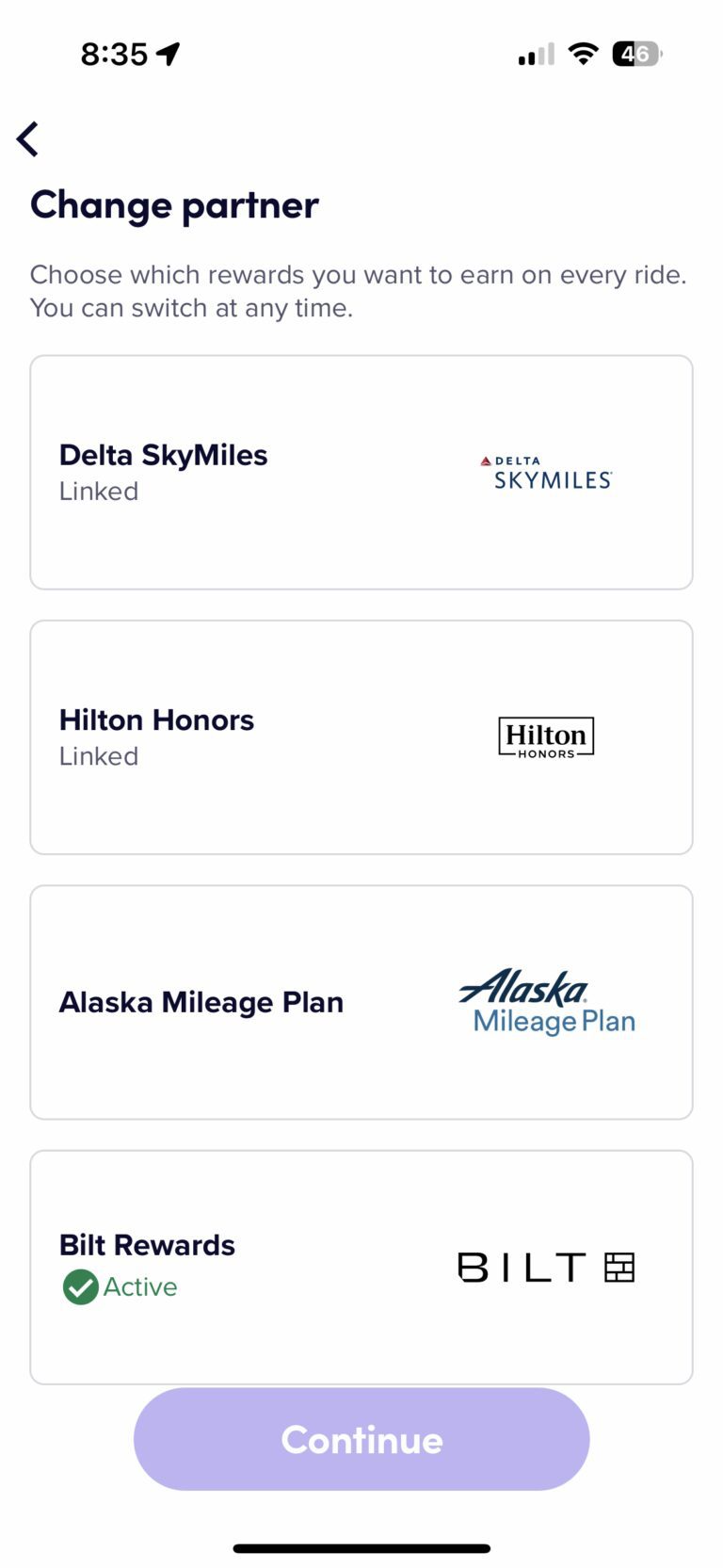Select the Alaska Mileage Plan card
The image size is (723, 1568).
pos(361,1001)
